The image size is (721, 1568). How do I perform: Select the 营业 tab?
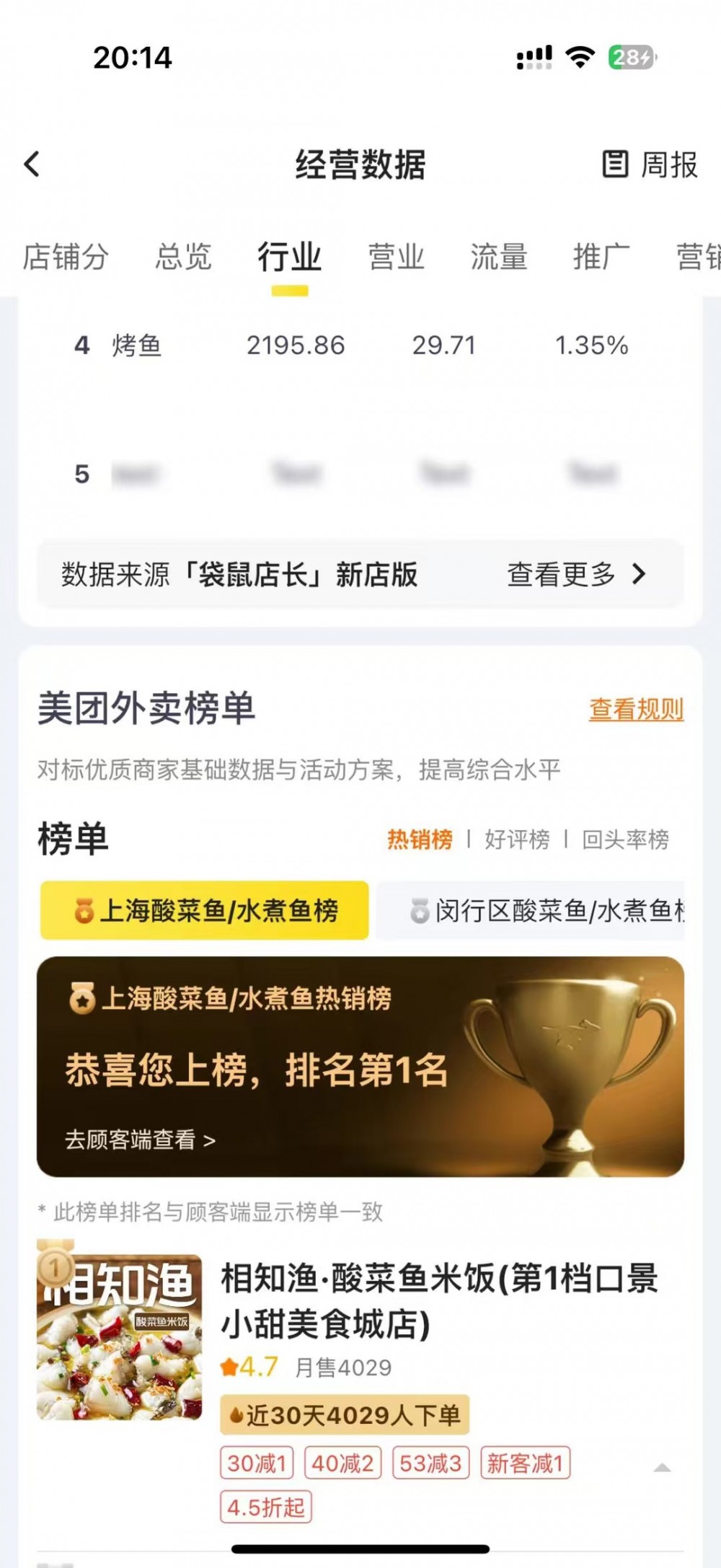tap(397, 257)
